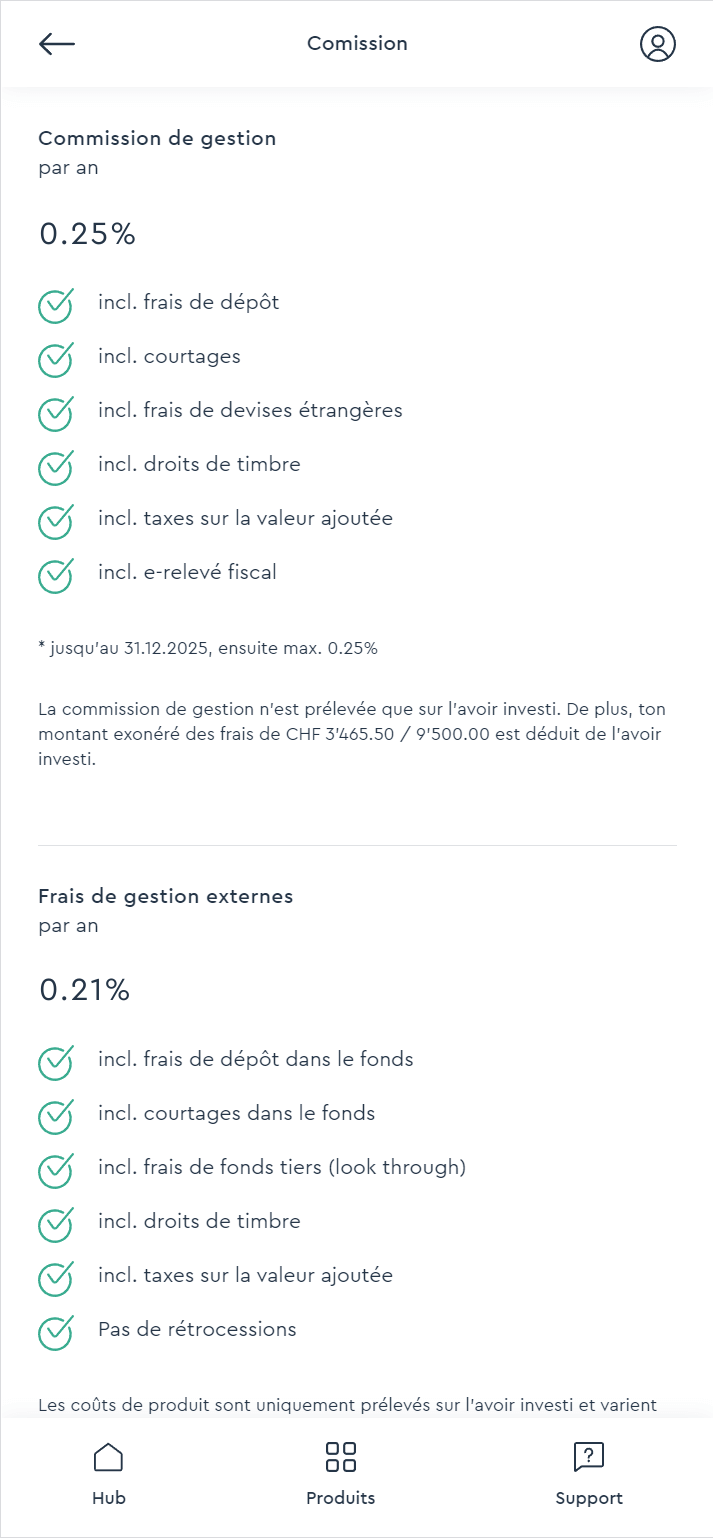
Task: Switch to the Hub tab
Action: point(108,1473)
